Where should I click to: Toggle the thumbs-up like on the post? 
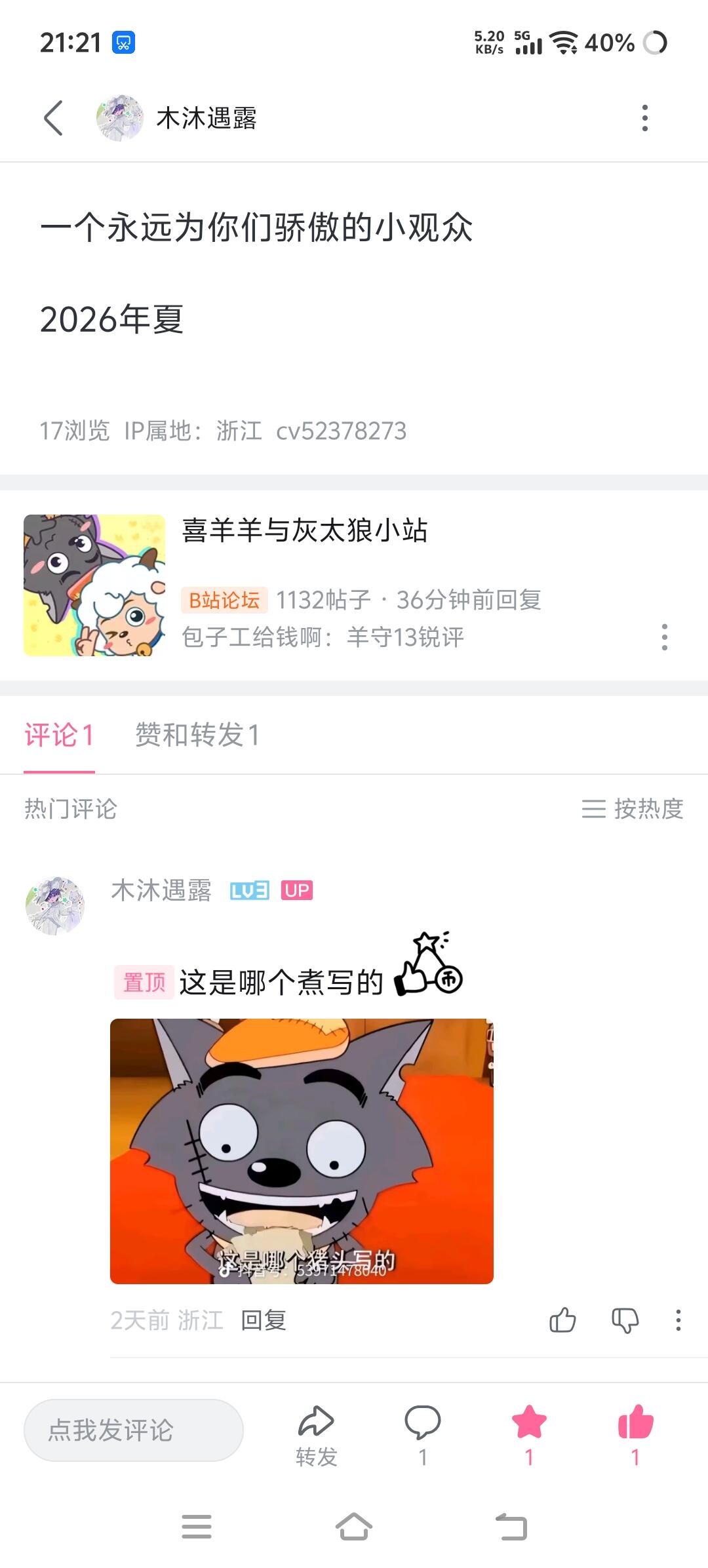(x=635, y=1436)
